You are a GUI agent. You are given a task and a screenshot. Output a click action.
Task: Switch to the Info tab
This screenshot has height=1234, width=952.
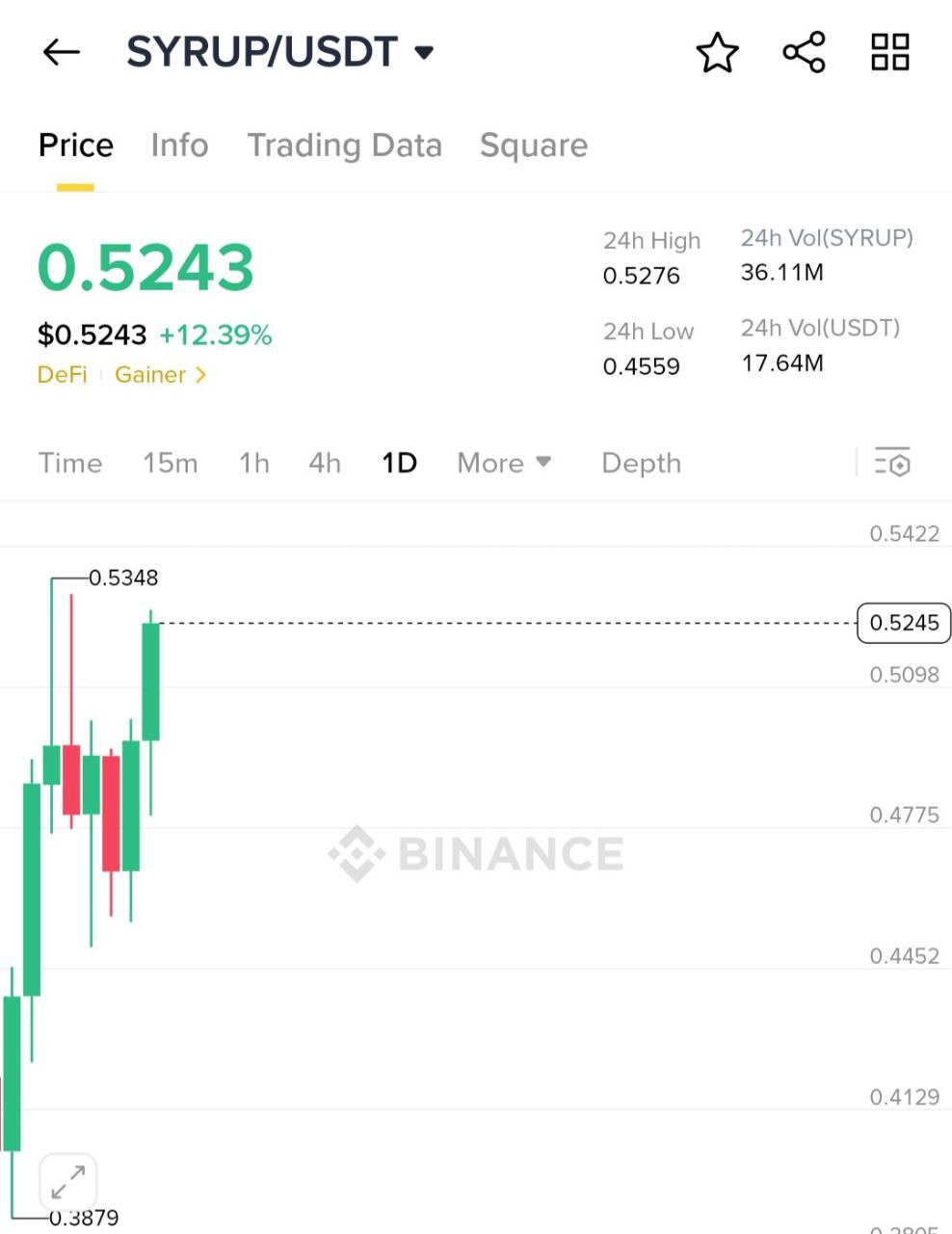click(x=179, y=146)
